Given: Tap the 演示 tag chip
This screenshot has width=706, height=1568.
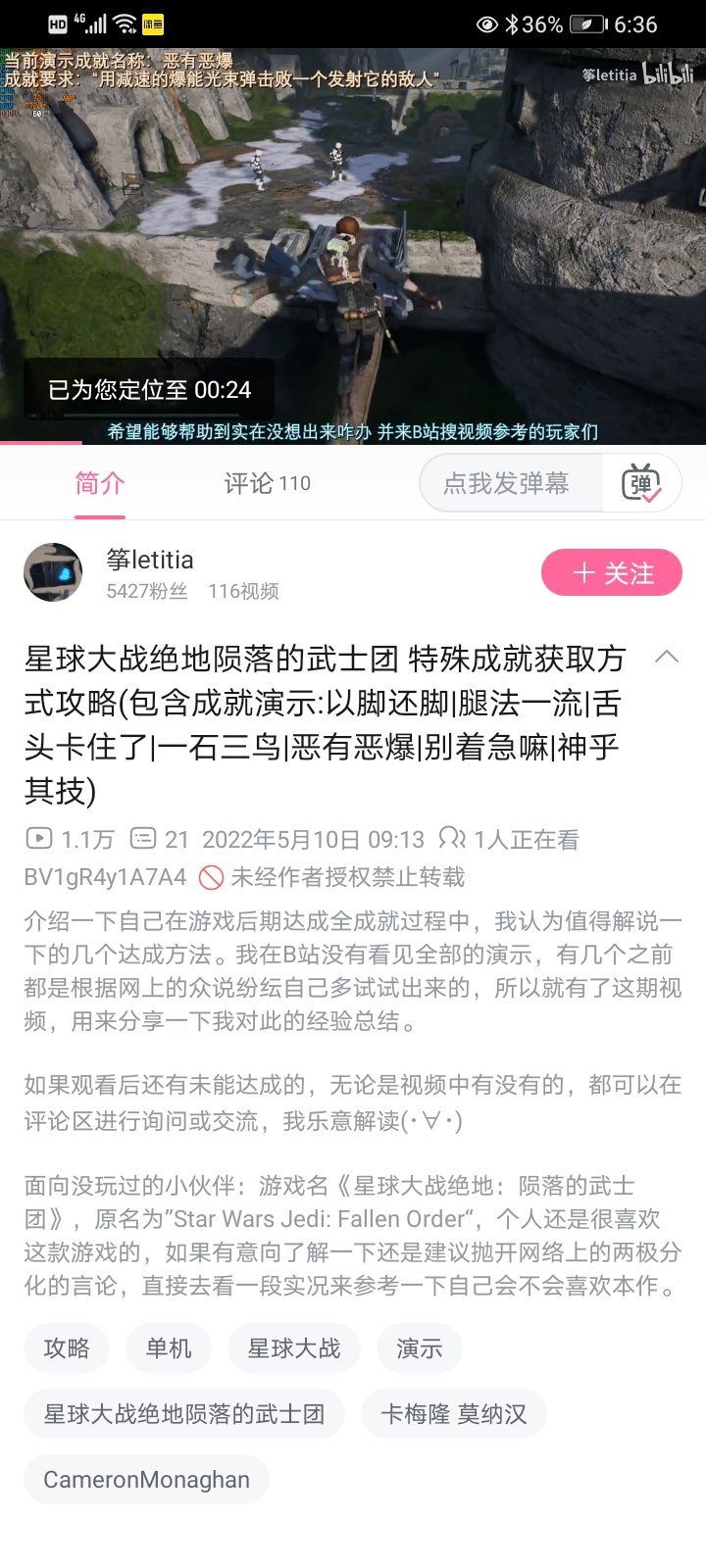Looking at the screenshot, I should 420,1348.
